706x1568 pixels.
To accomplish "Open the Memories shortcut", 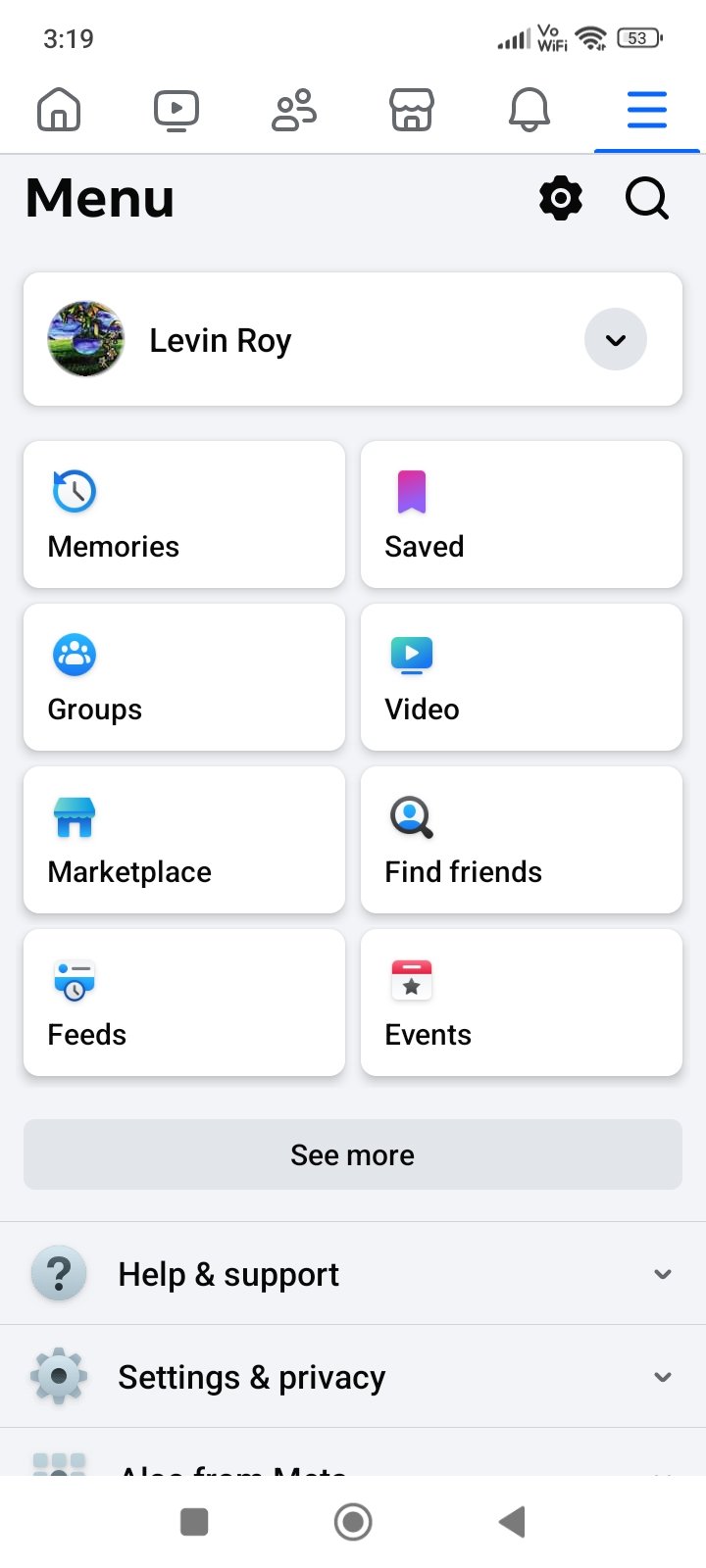I will (x=184, y=514).
